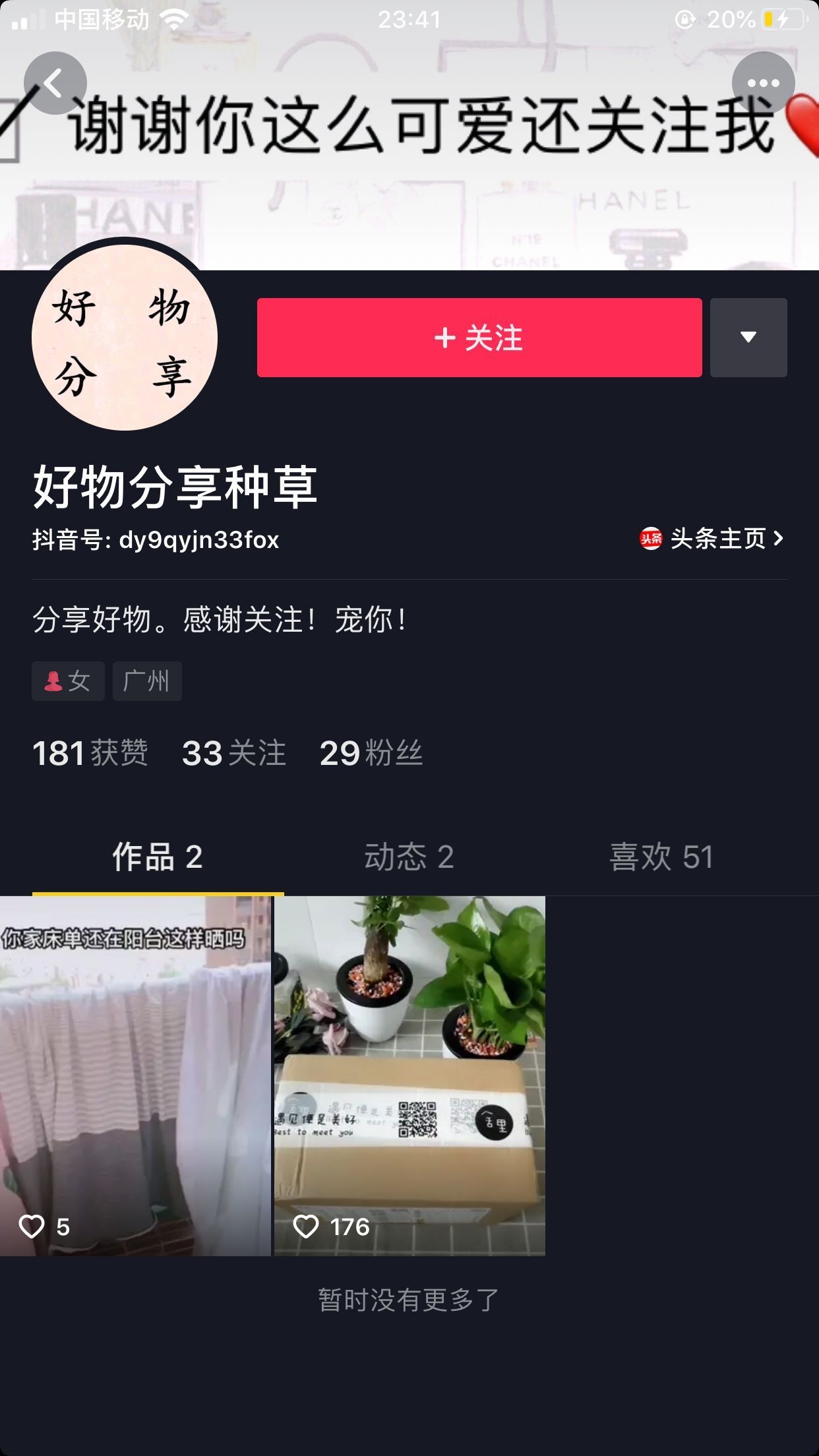Image resolution: width=819 pixels, height=1456 pixels.
Task: View the 好物分享 profile avatar
Action: point(124,338)
